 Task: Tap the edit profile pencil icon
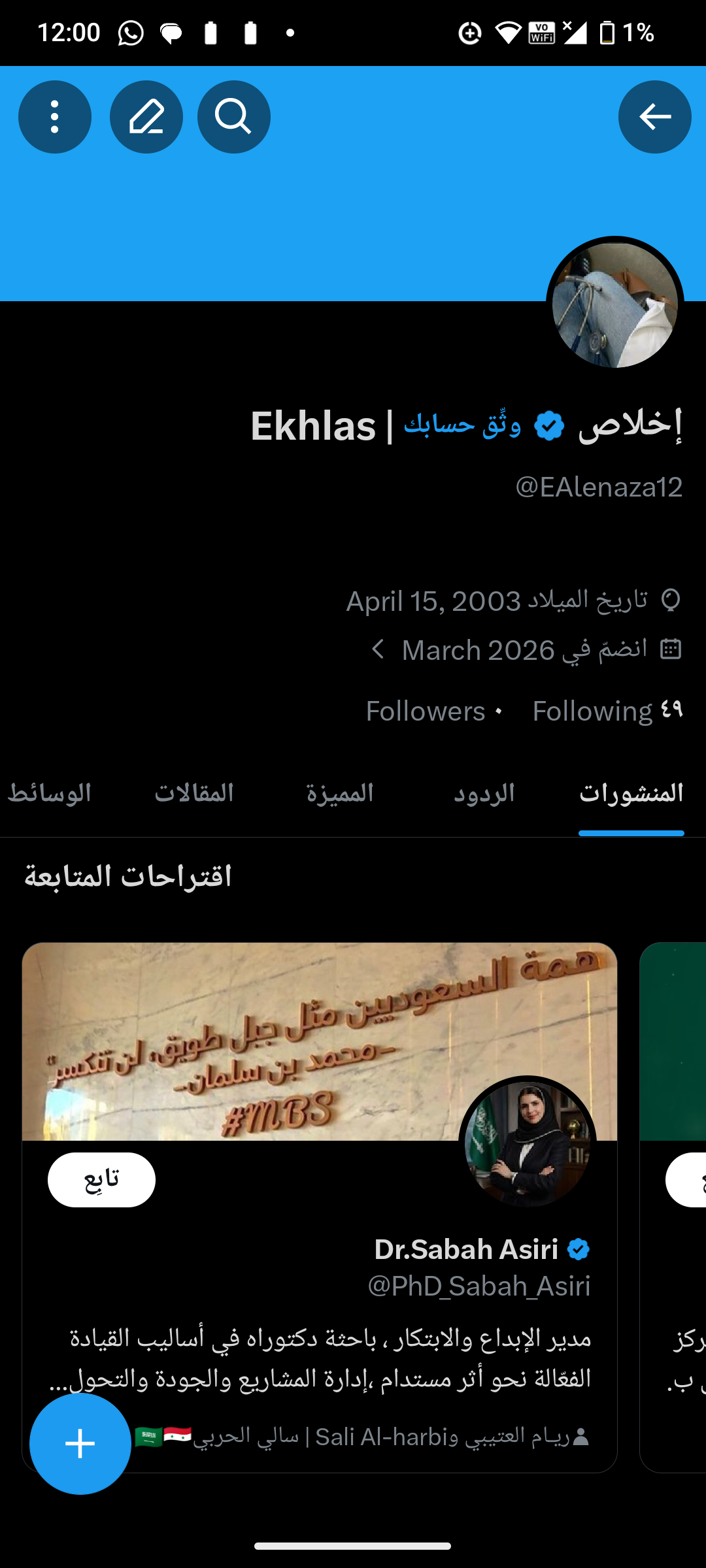(x=146, y=117)
